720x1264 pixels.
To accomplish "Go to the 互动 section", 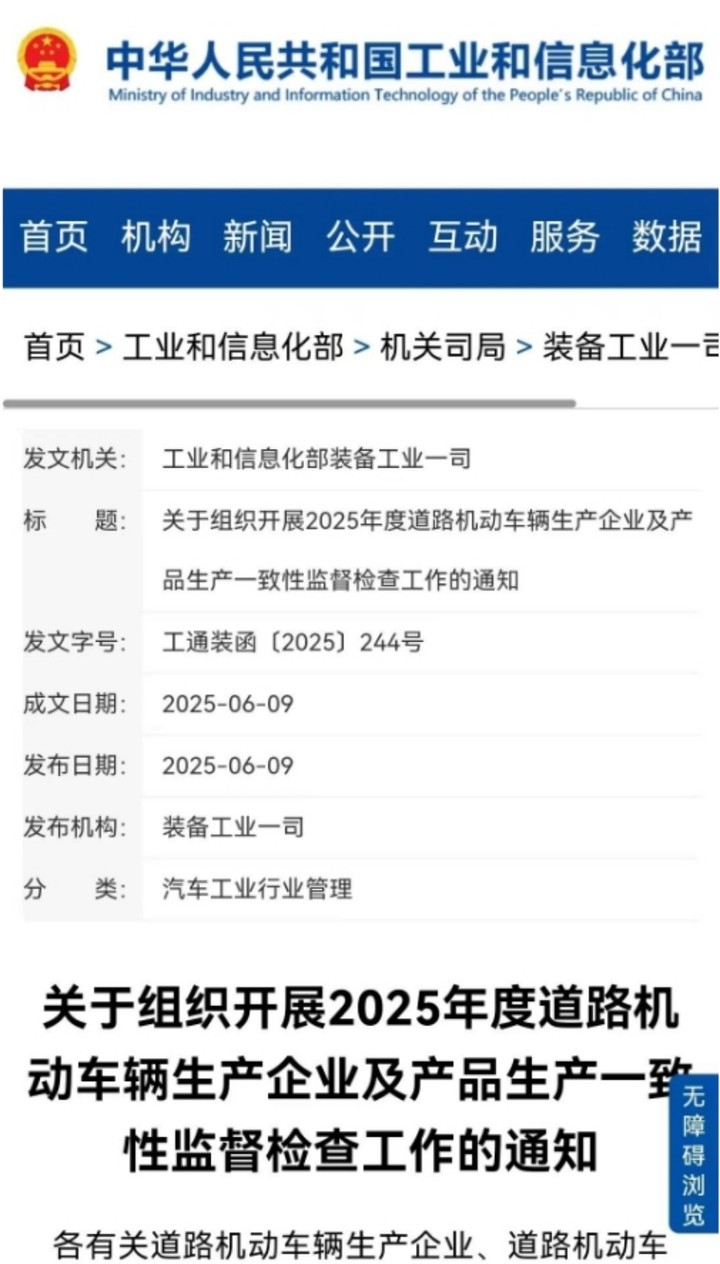I will pyautogui.click(x=462, y=237).
